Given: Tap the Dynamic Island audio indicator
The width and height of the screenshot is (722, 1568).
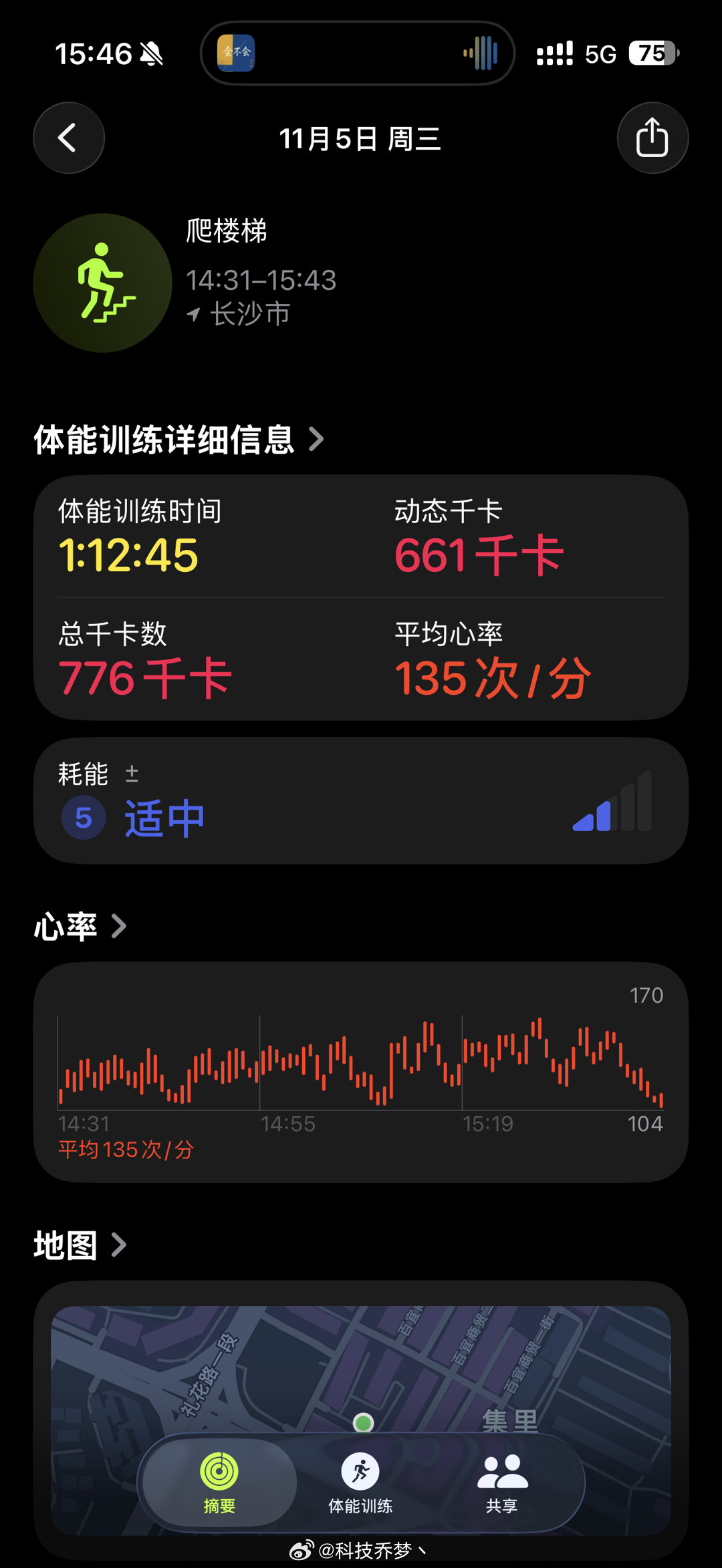Looking at the screenshot, I should (x=480, y=52).
